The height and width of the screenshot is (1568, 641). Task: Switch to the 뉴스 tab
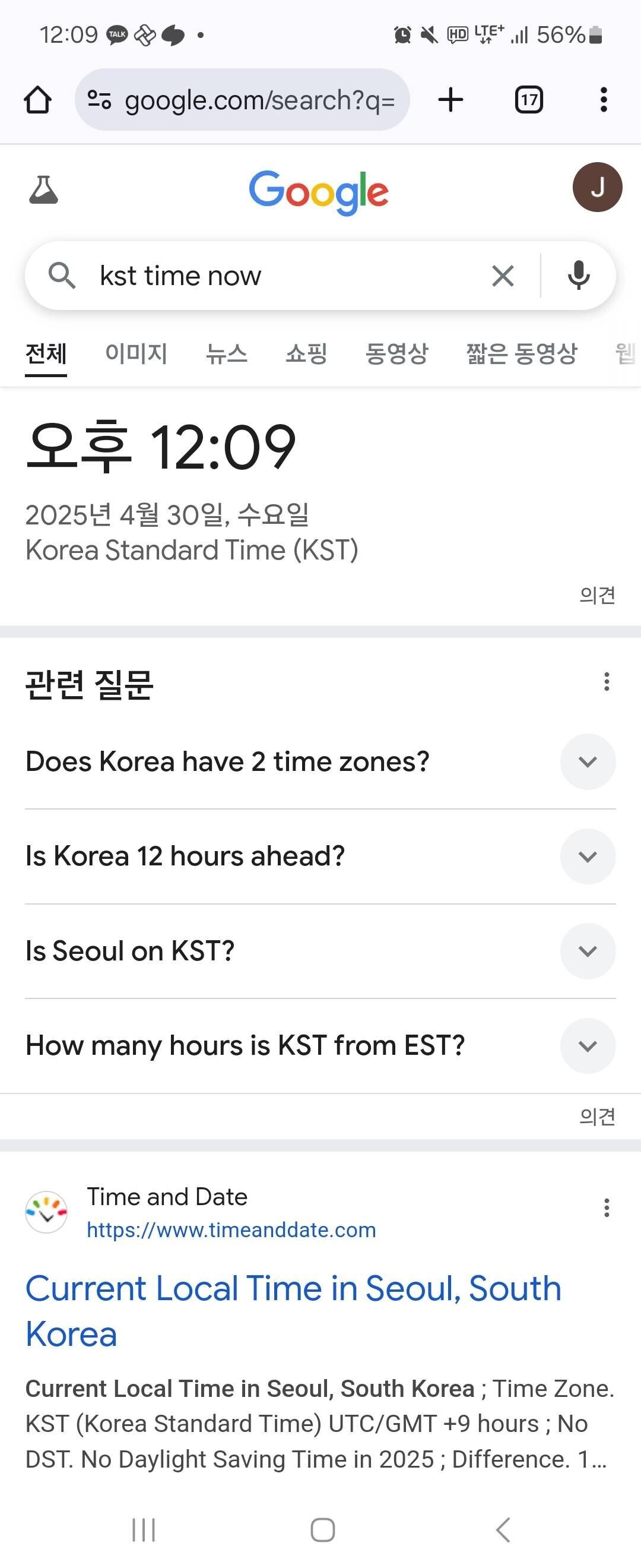[227, 354]
